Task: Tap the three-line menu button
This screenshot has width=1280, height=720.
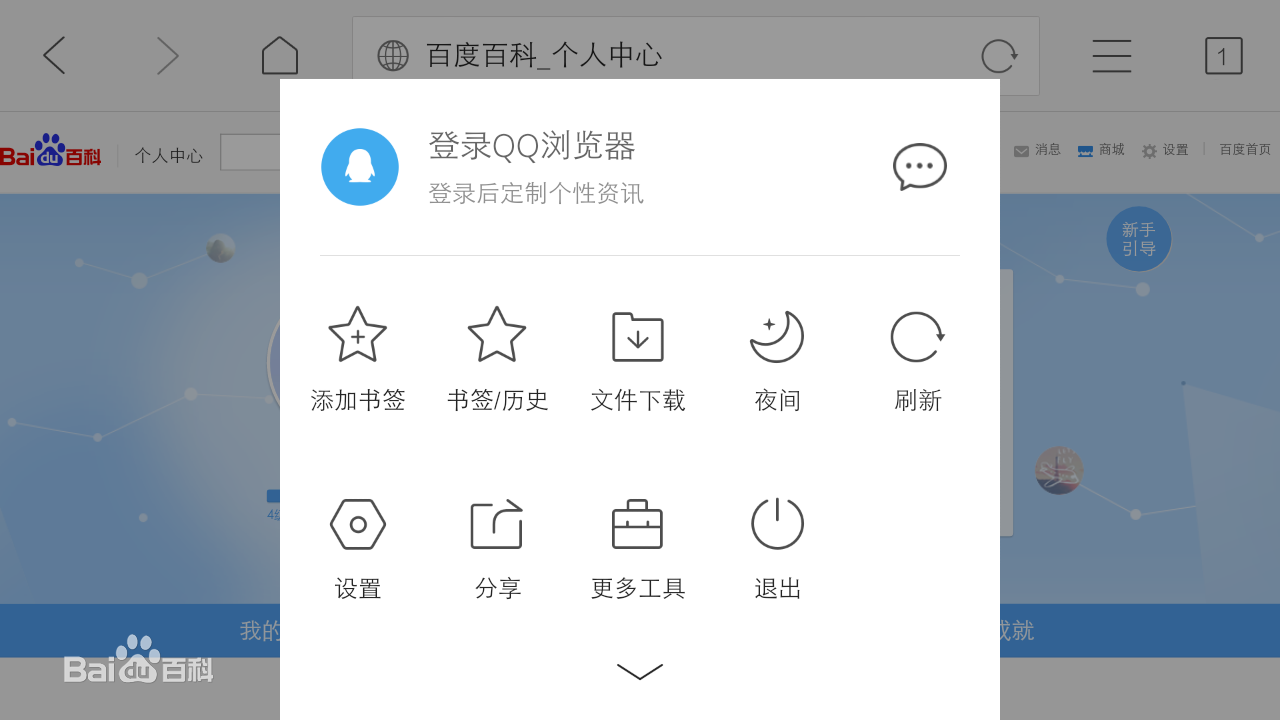Action: point(1112,56)
